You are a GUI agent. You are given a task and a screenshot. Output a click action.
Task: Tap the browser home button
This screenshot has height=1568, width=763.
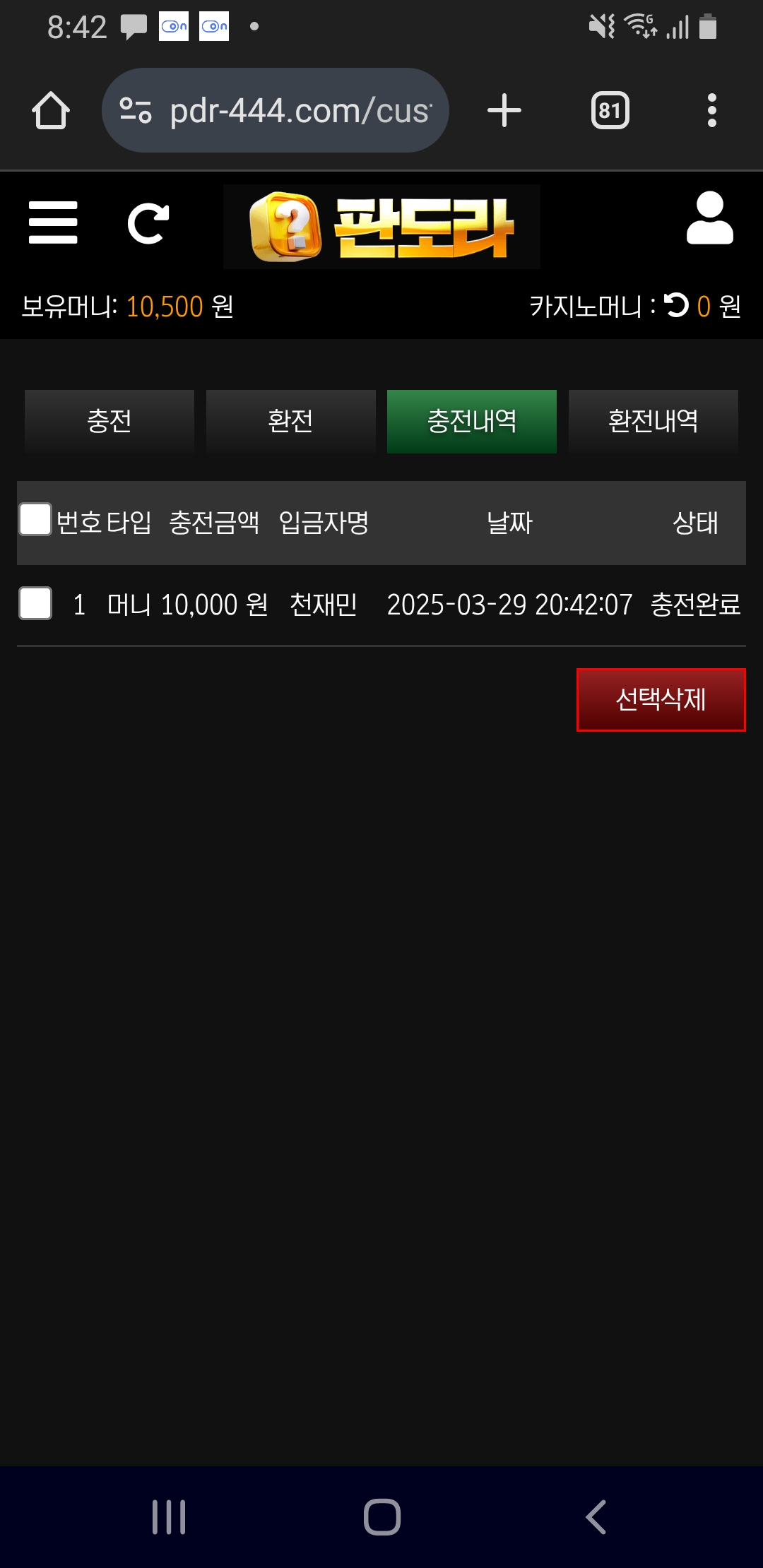point(51,111)
